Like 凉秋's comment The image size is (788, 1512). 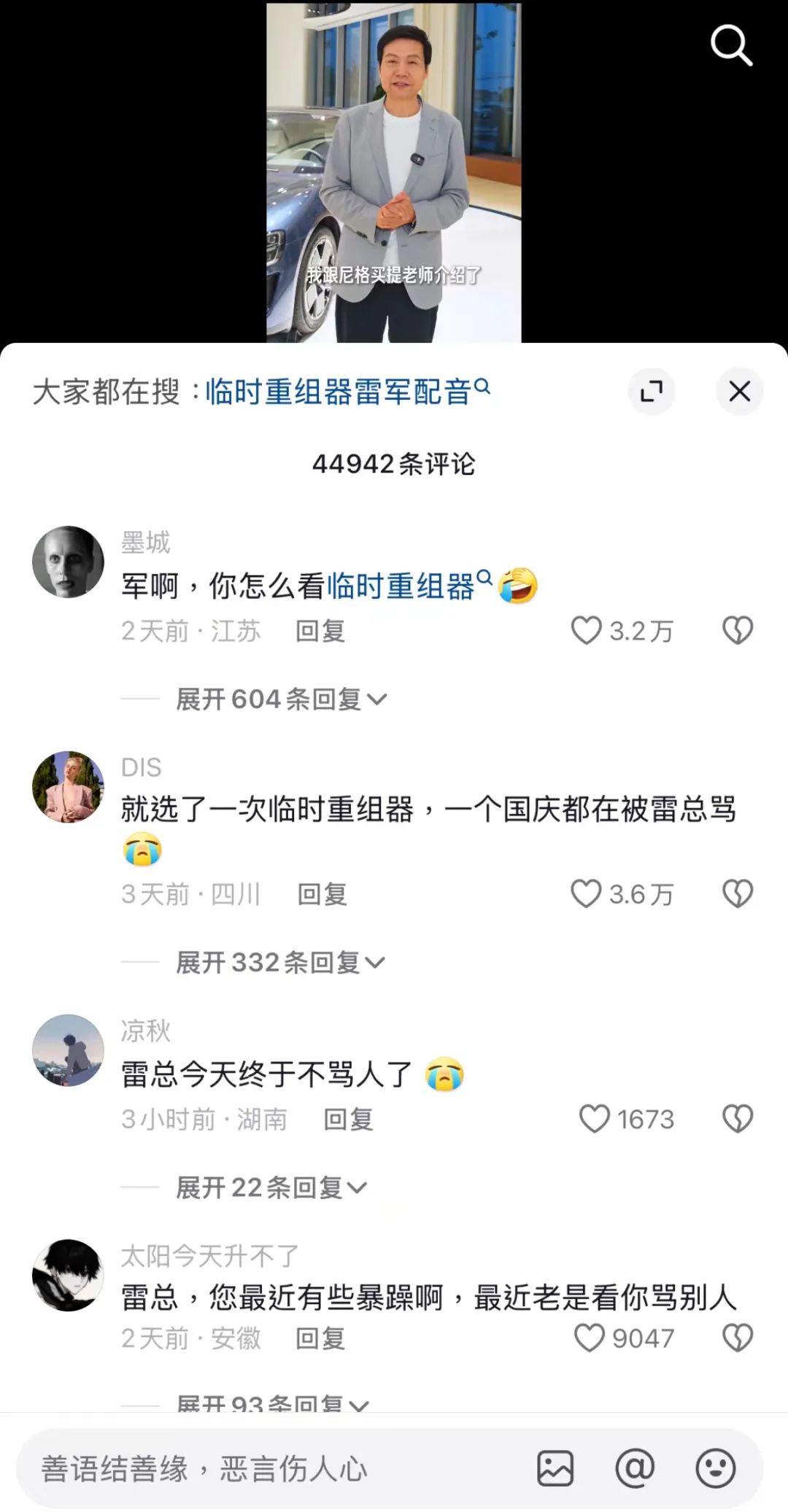pos(594,1119)
